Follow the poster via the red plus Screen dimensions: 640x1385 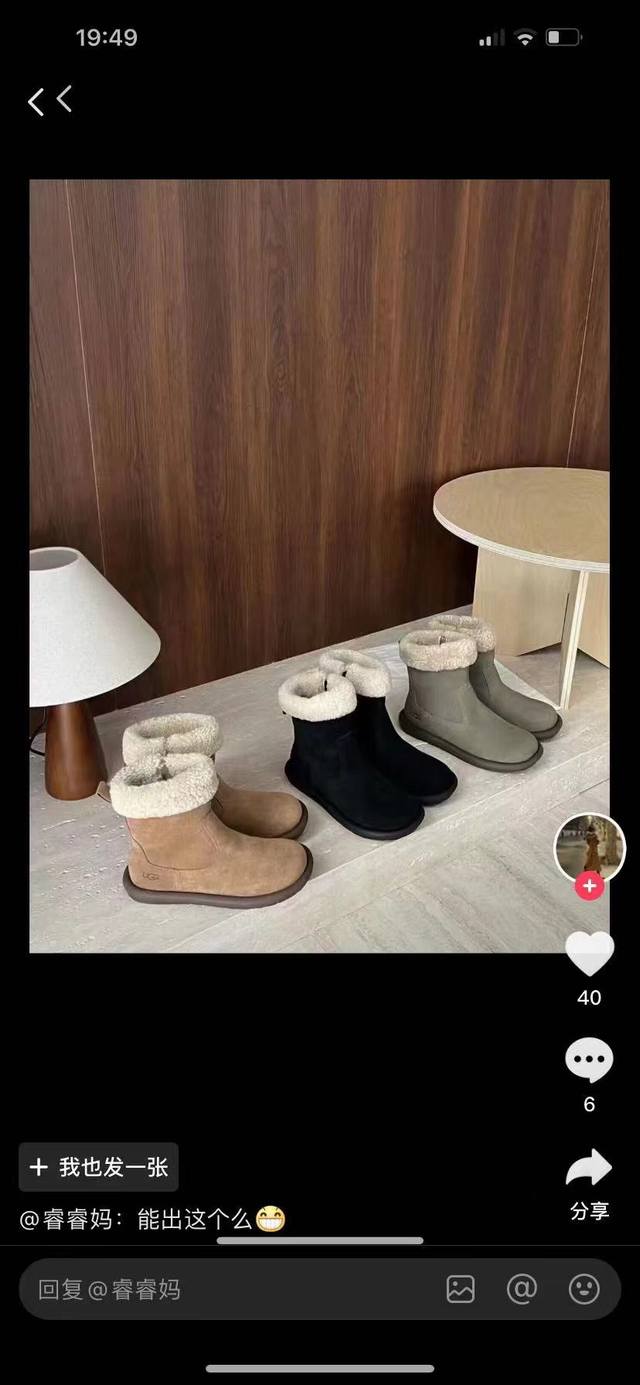(590, 886)
